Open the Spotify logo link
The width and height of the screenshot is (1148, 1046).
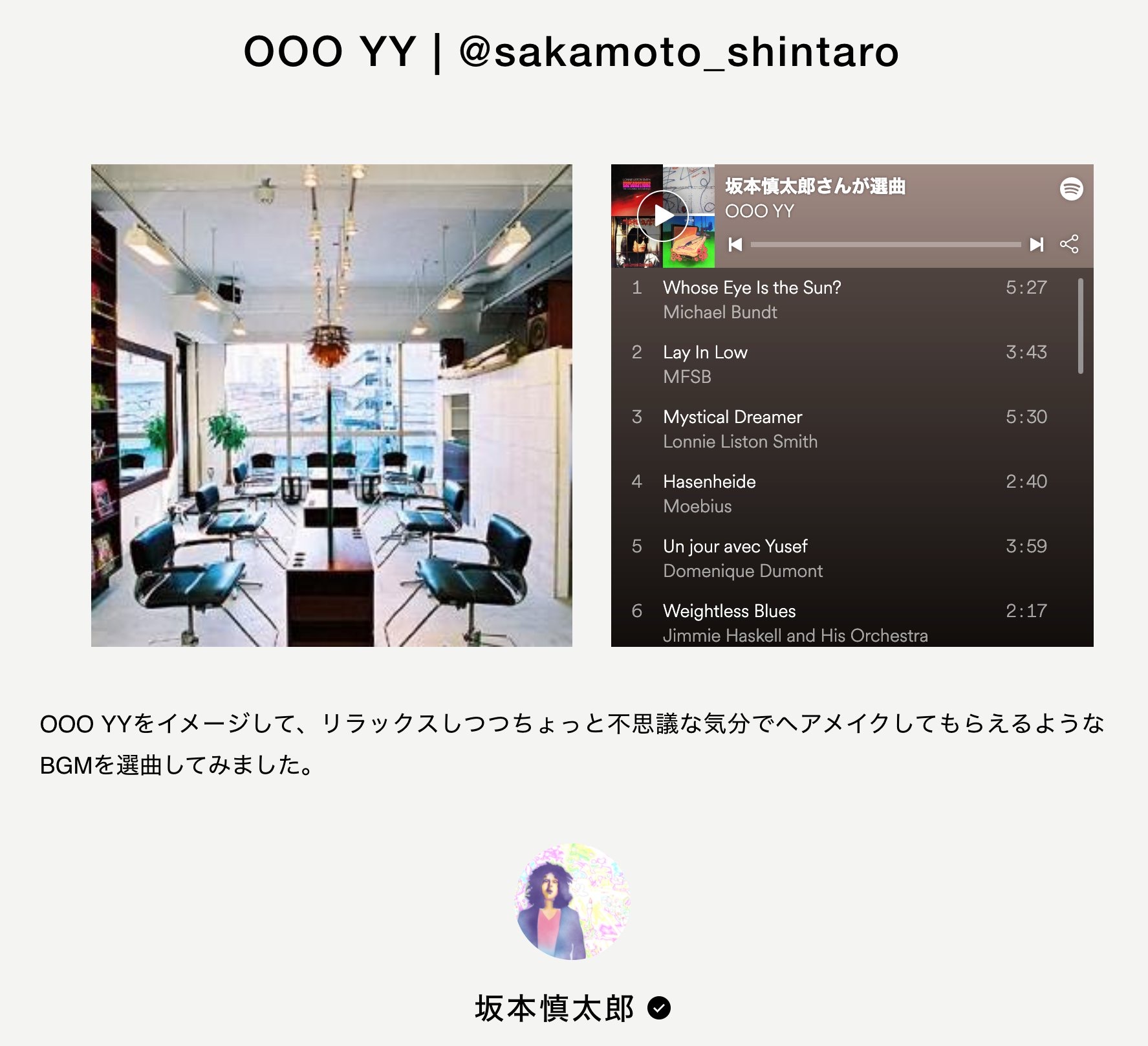(1071, 189)
